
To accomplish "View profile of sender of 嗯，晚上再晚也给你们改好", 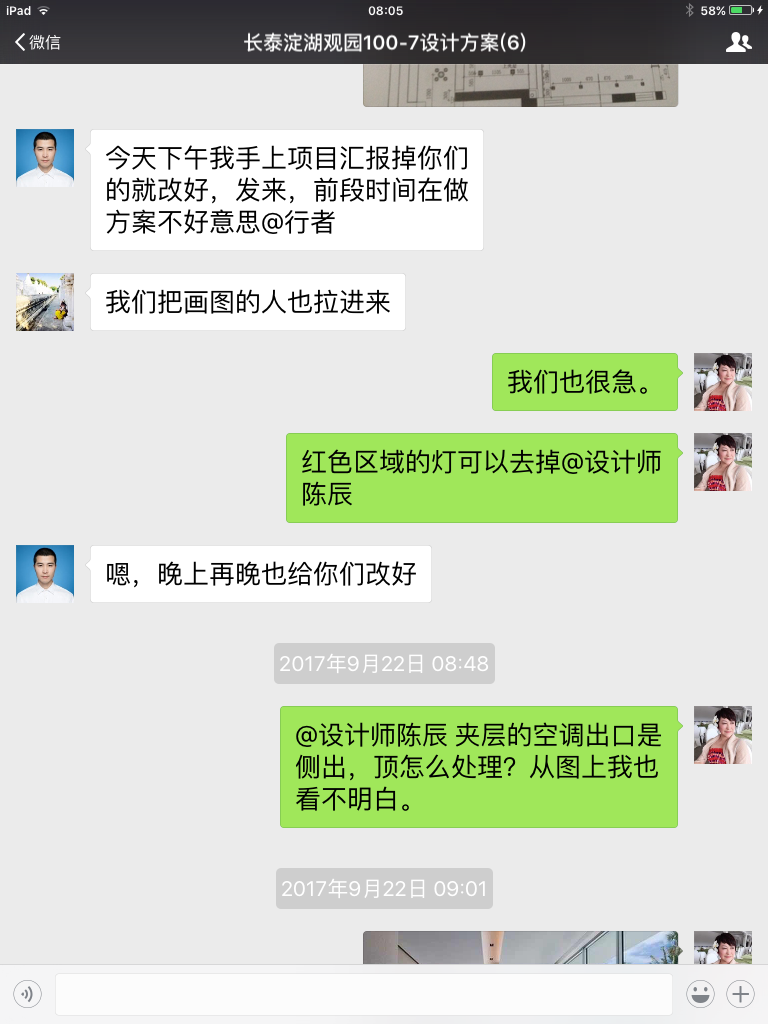I will (45, 574).
